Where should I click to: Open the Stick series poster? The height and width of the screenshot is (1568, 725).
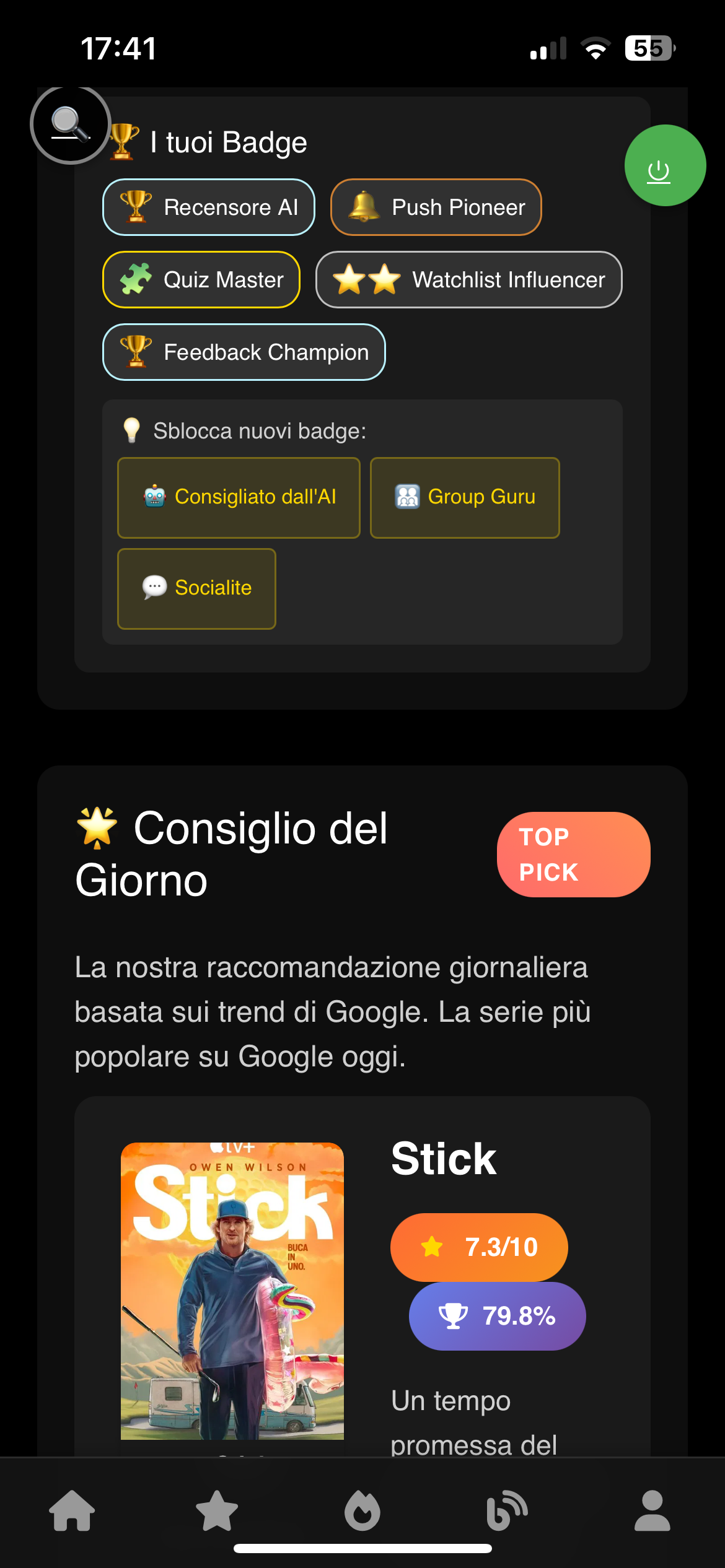point(232,1291)
